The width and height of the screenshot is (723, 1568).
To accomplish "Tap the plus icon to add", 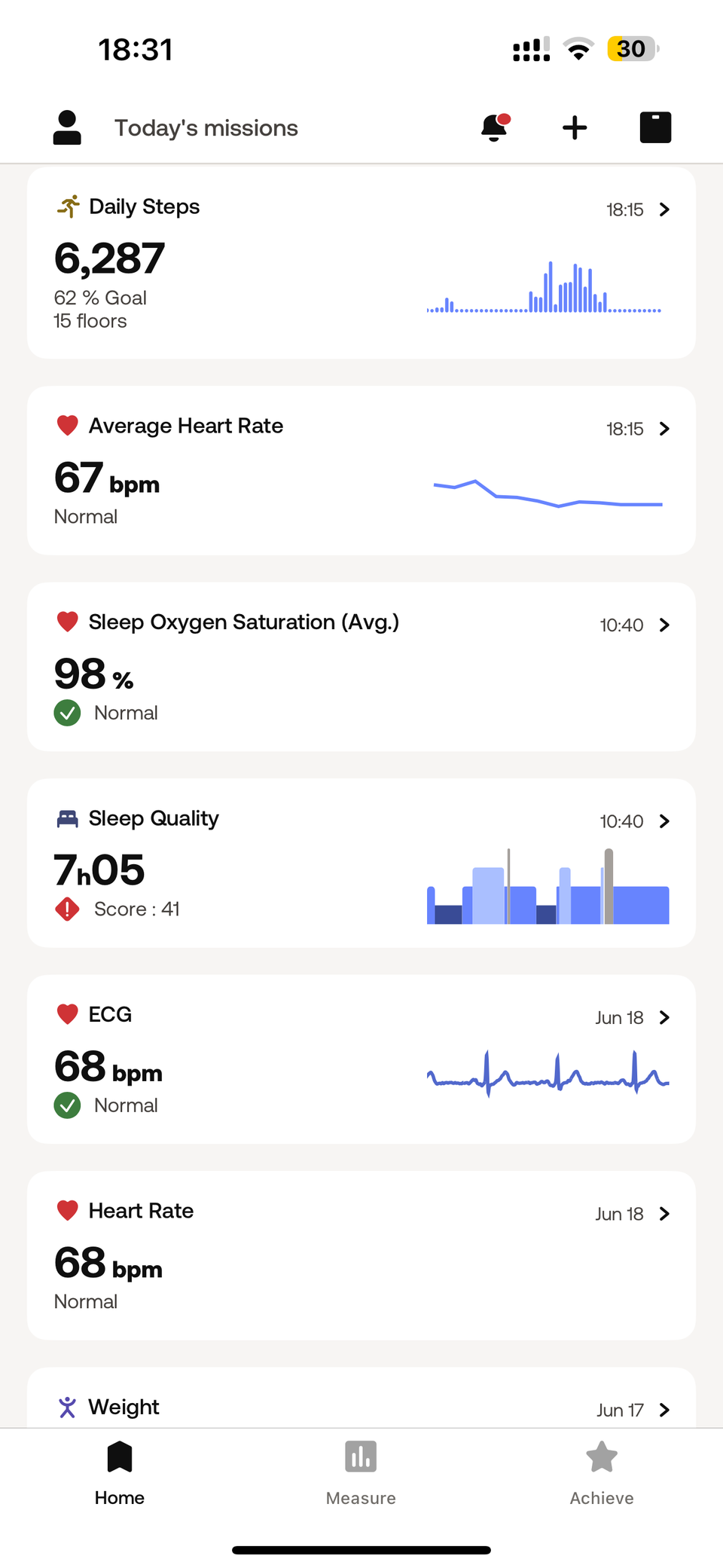I will [x=575, y=127].
